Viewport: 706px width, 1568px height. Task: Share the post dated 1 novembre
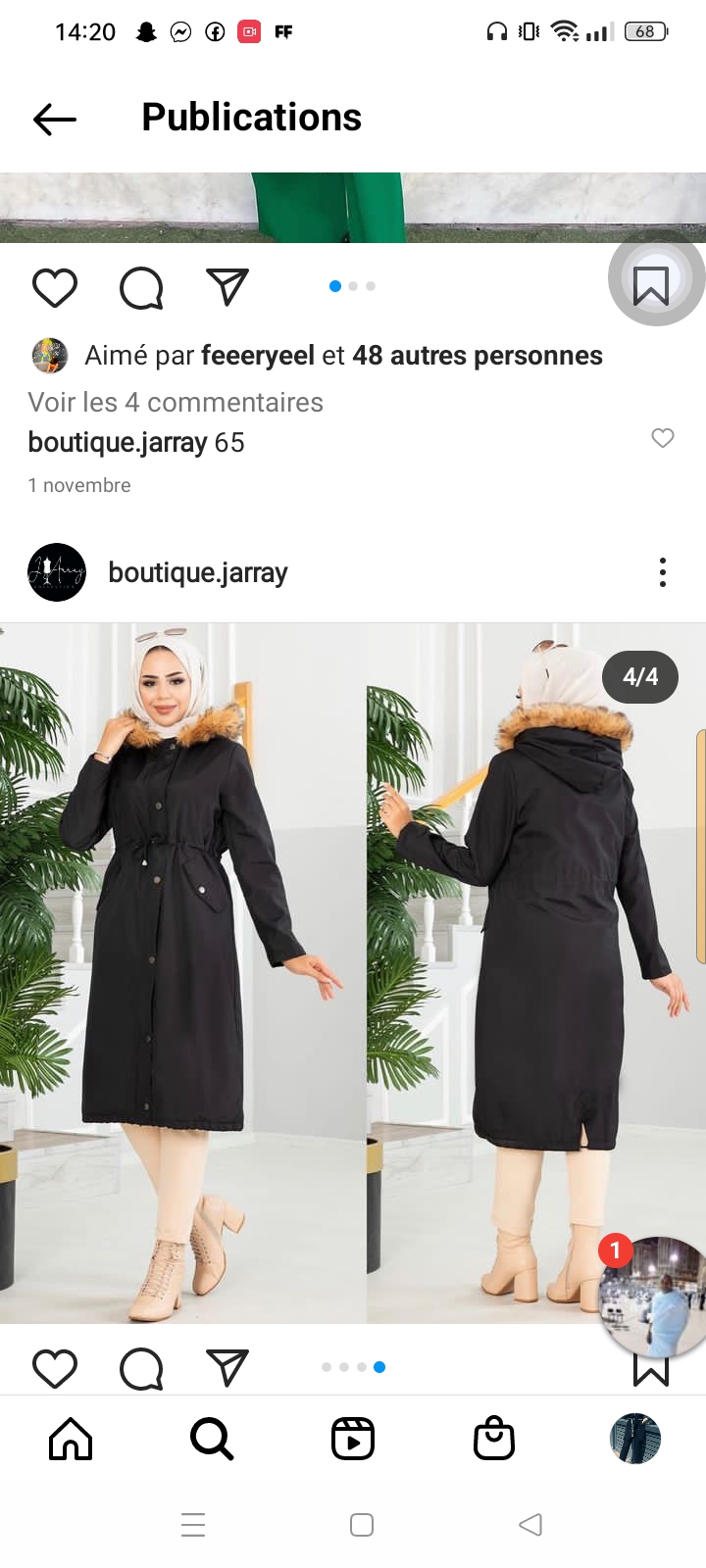(227, 287)
